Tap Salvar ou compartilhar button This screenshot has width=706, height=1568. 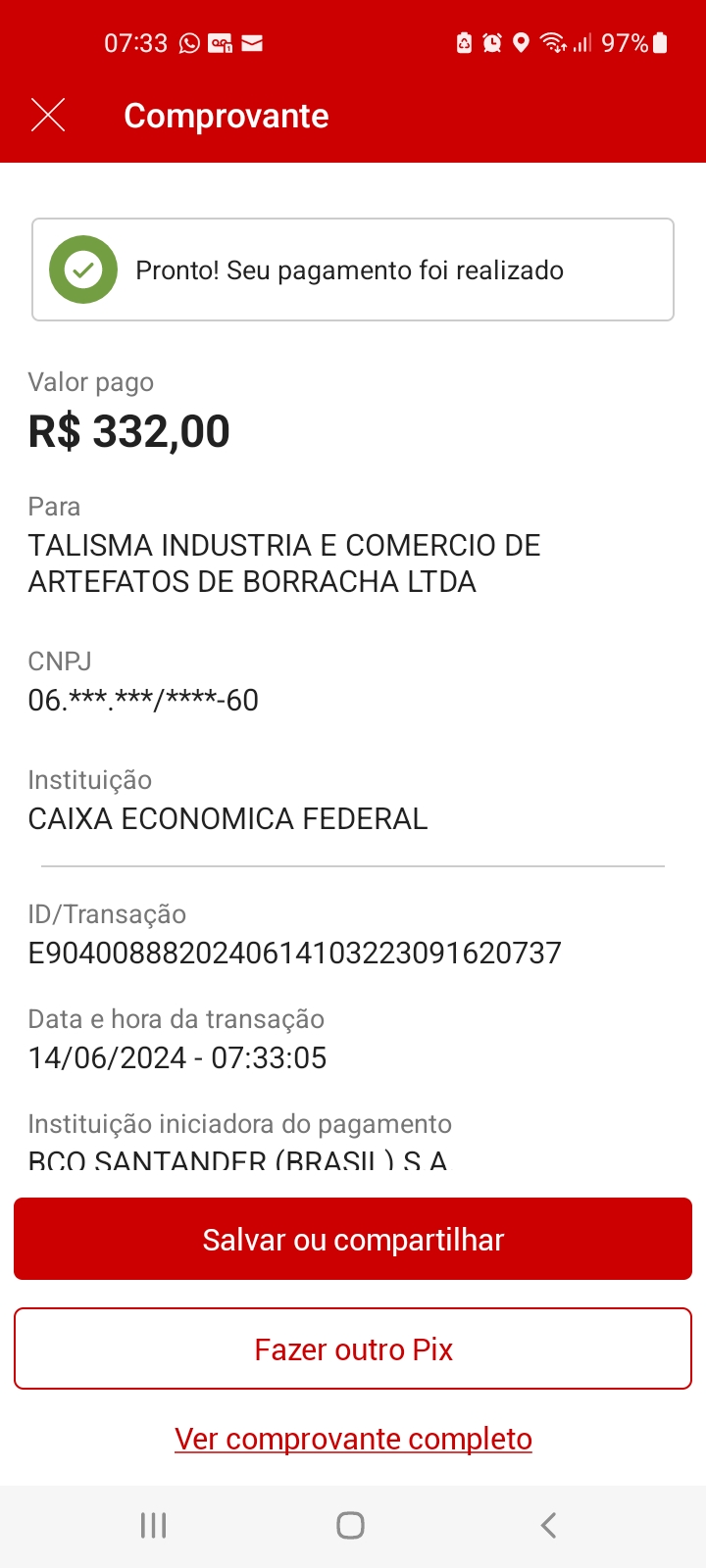pos(353,1239)
